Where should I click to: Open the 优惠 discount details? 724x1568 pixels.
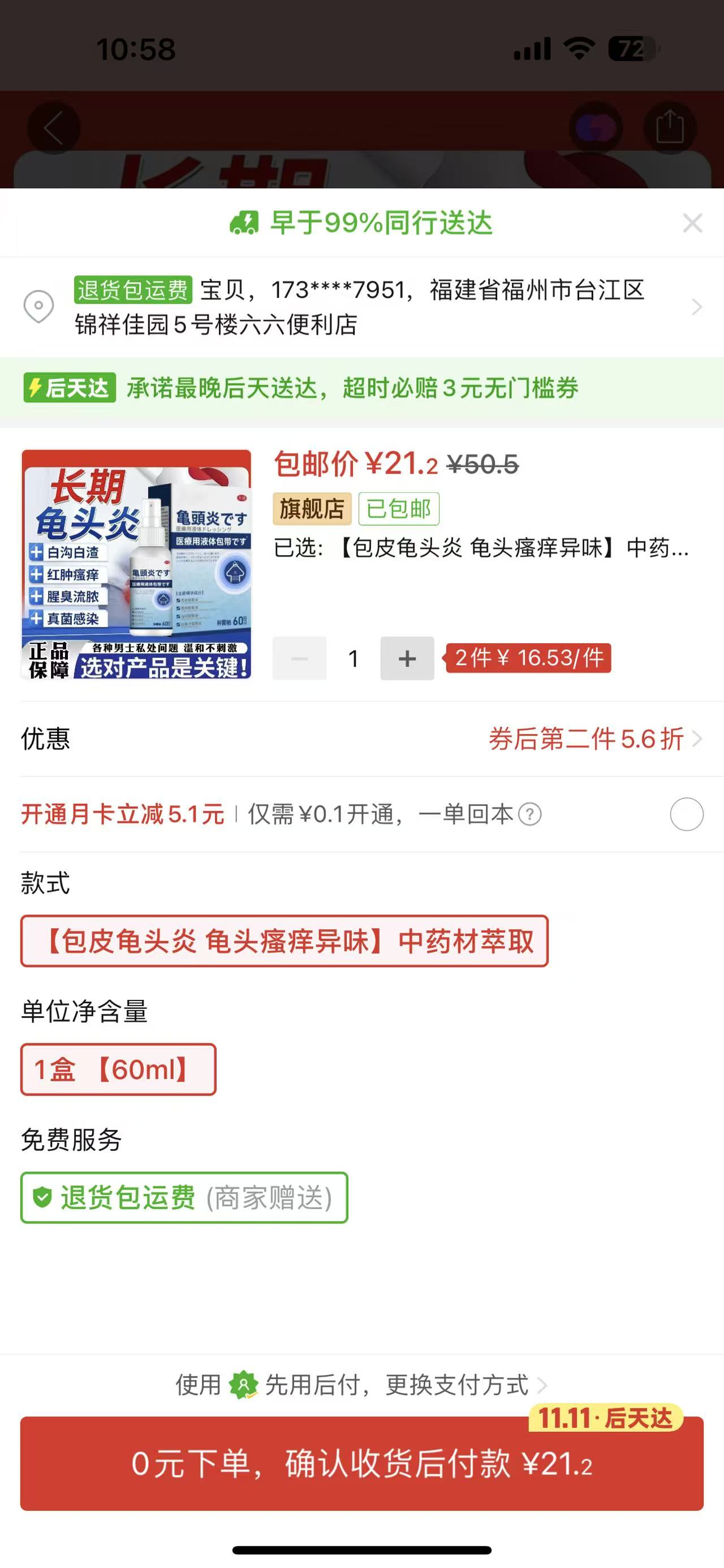(594, 739)
